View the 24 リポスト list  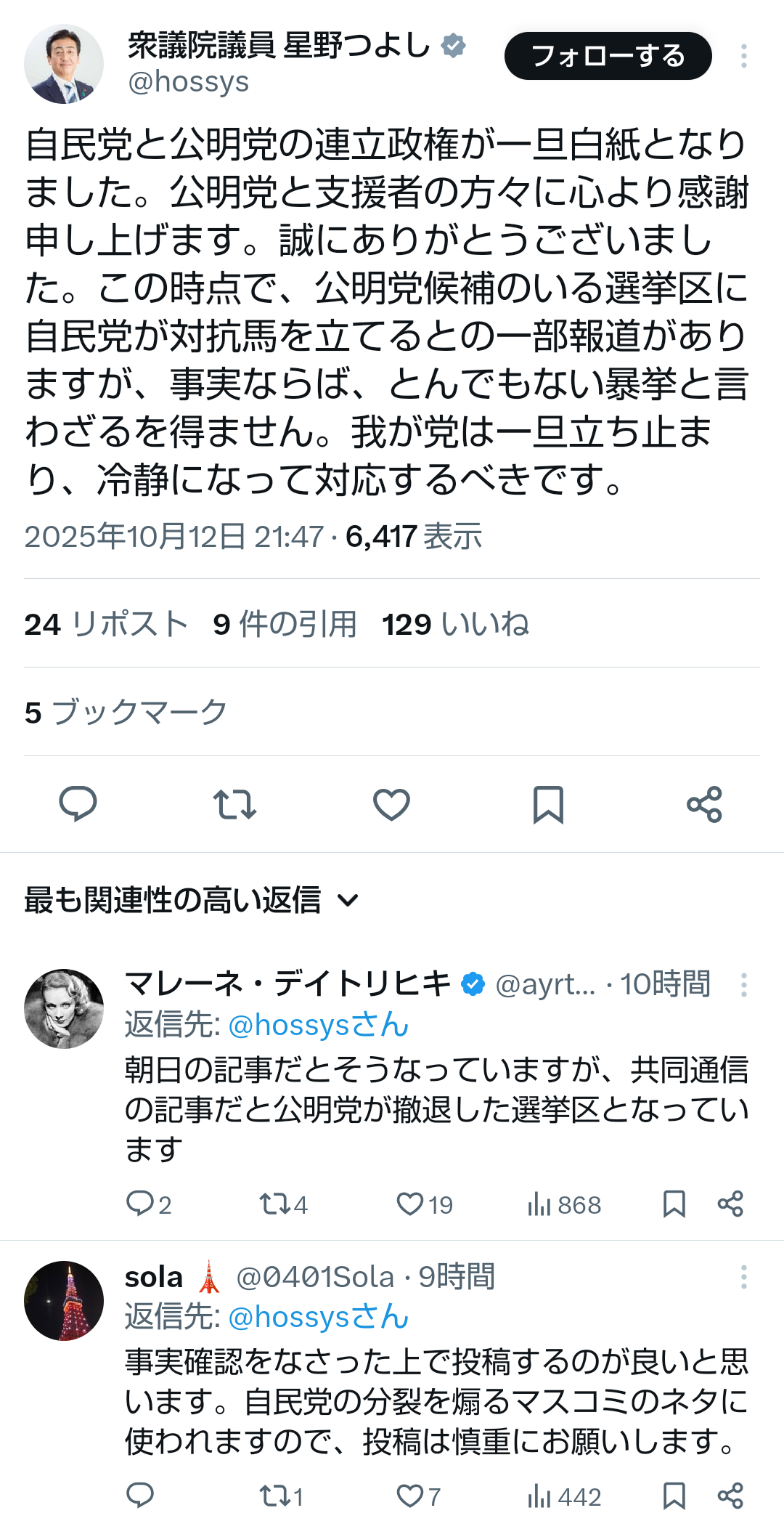106,624
